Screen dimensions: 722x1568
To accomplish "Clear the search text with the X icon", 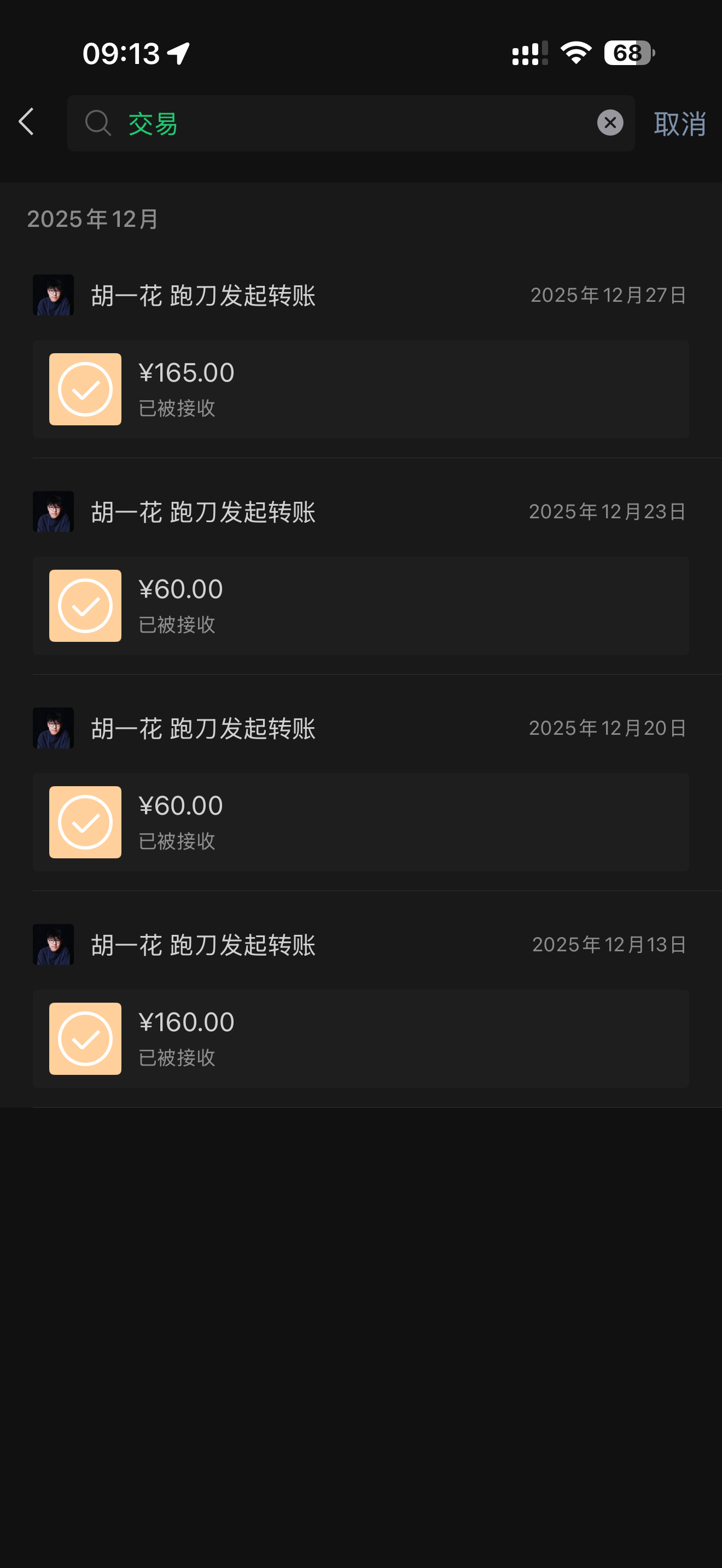I will click(609, 123).
